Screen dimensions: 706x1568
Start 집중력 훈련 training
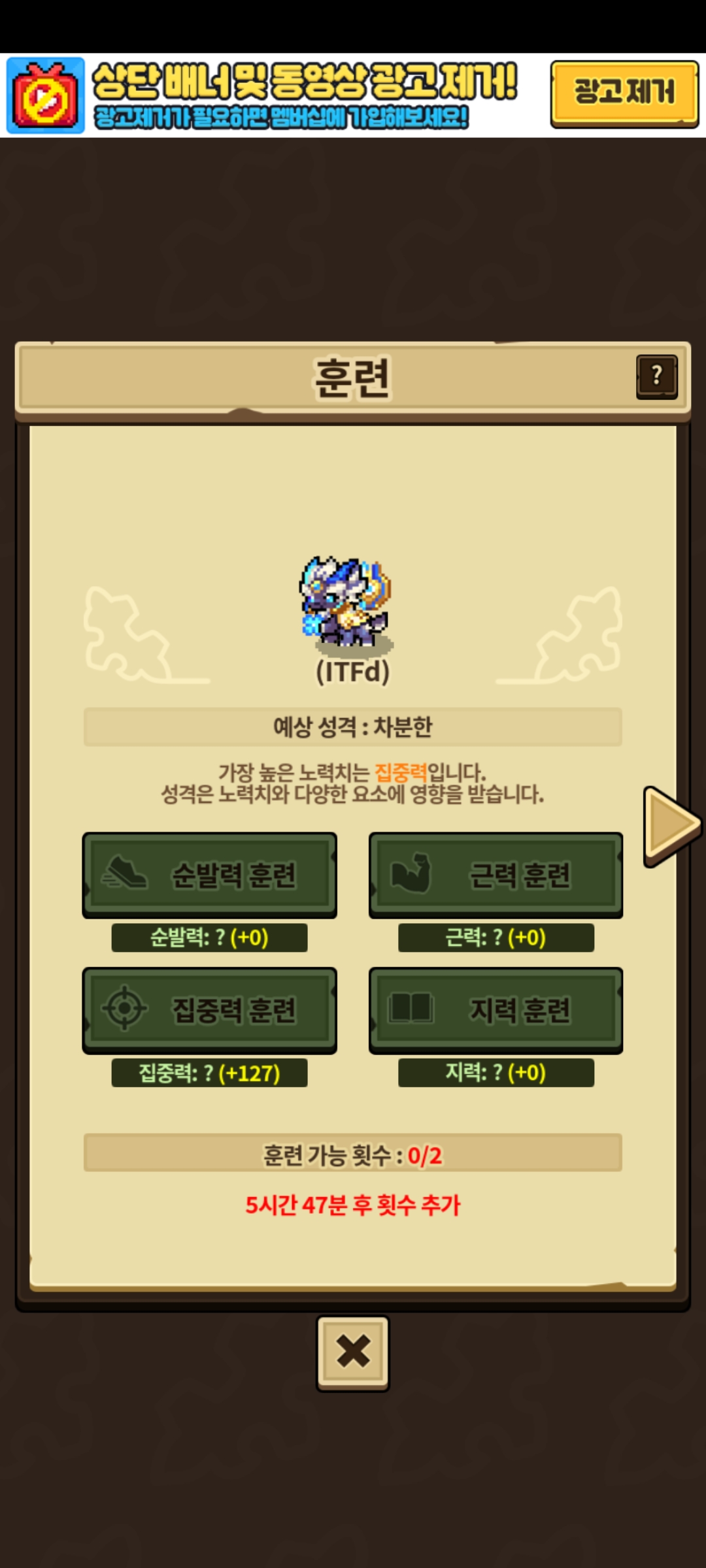click(x=209, y=1009)
